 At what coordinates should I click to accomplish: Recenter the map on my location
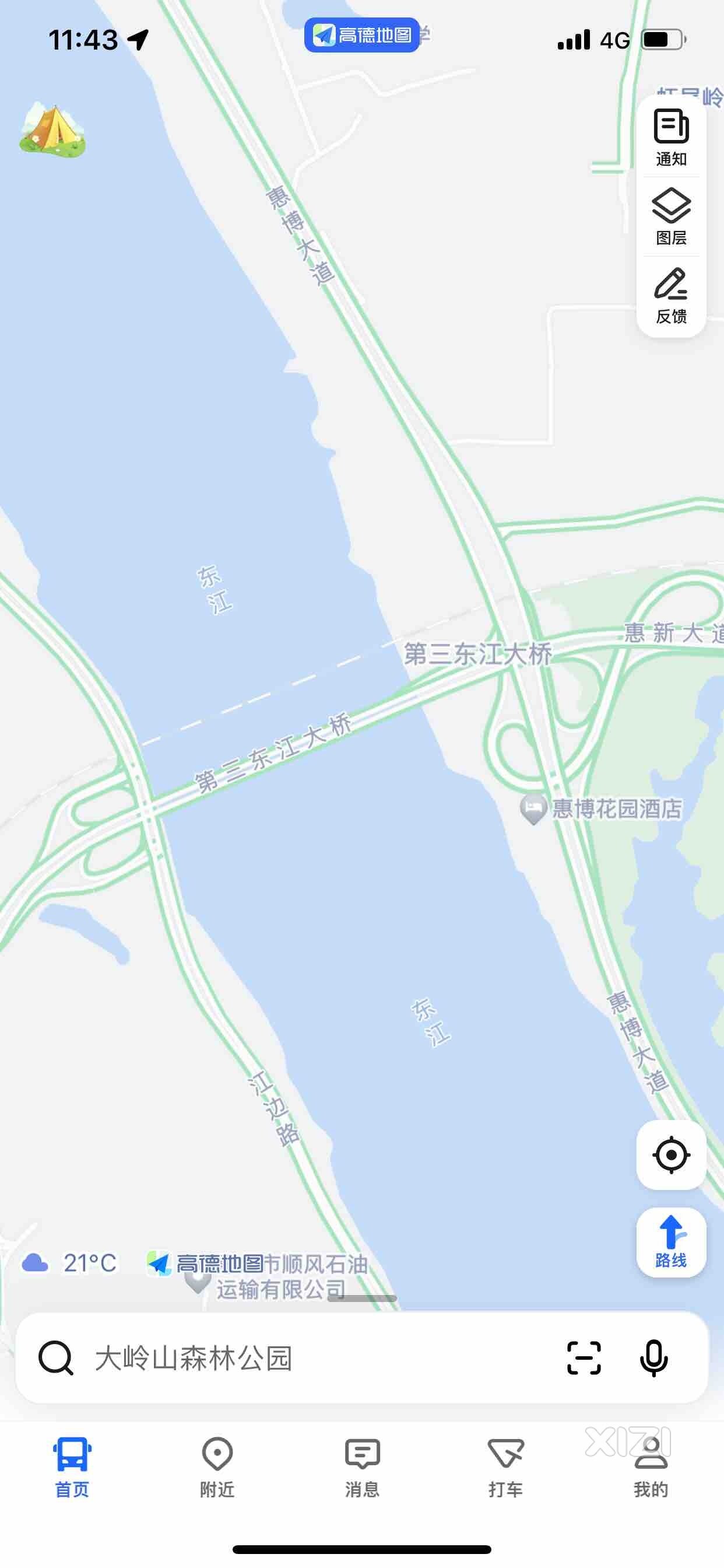670,1154
